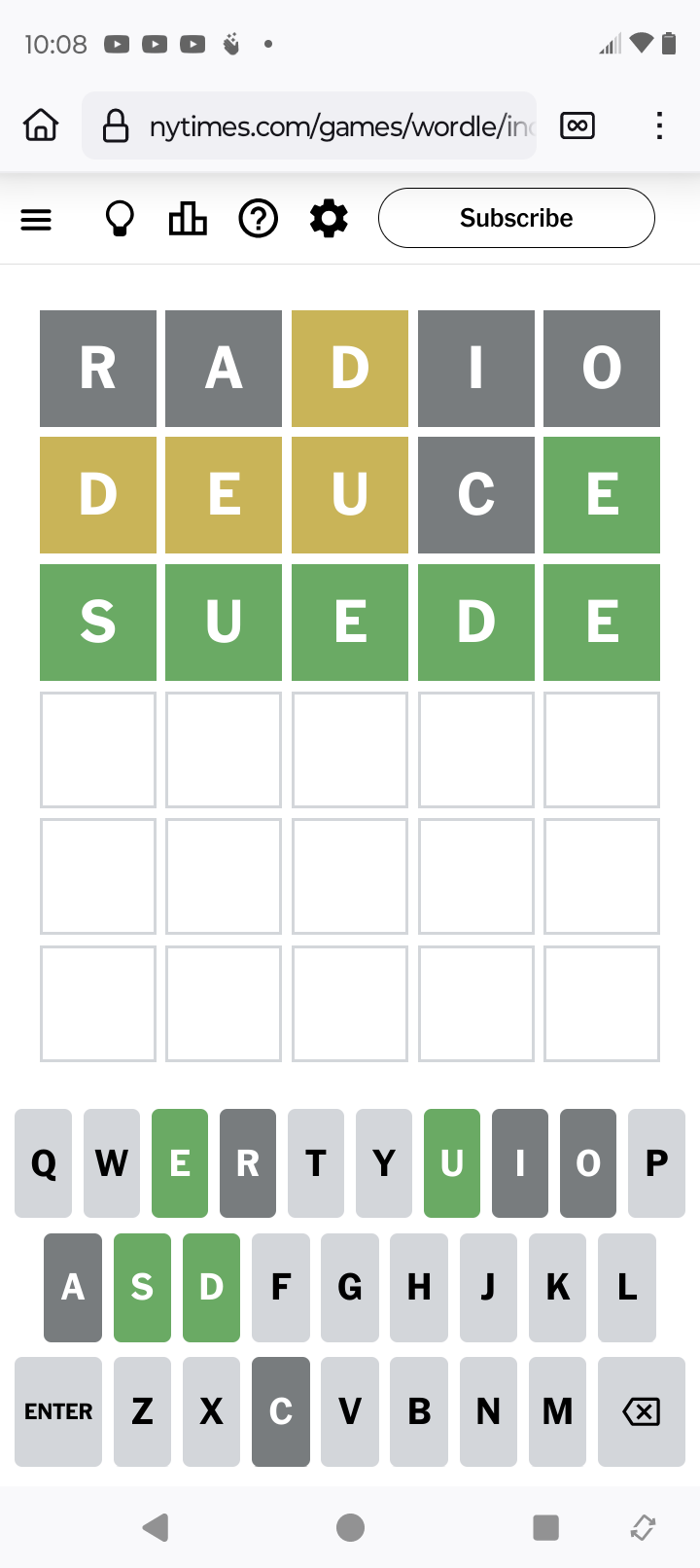Open the settings gear

(329, 219)
